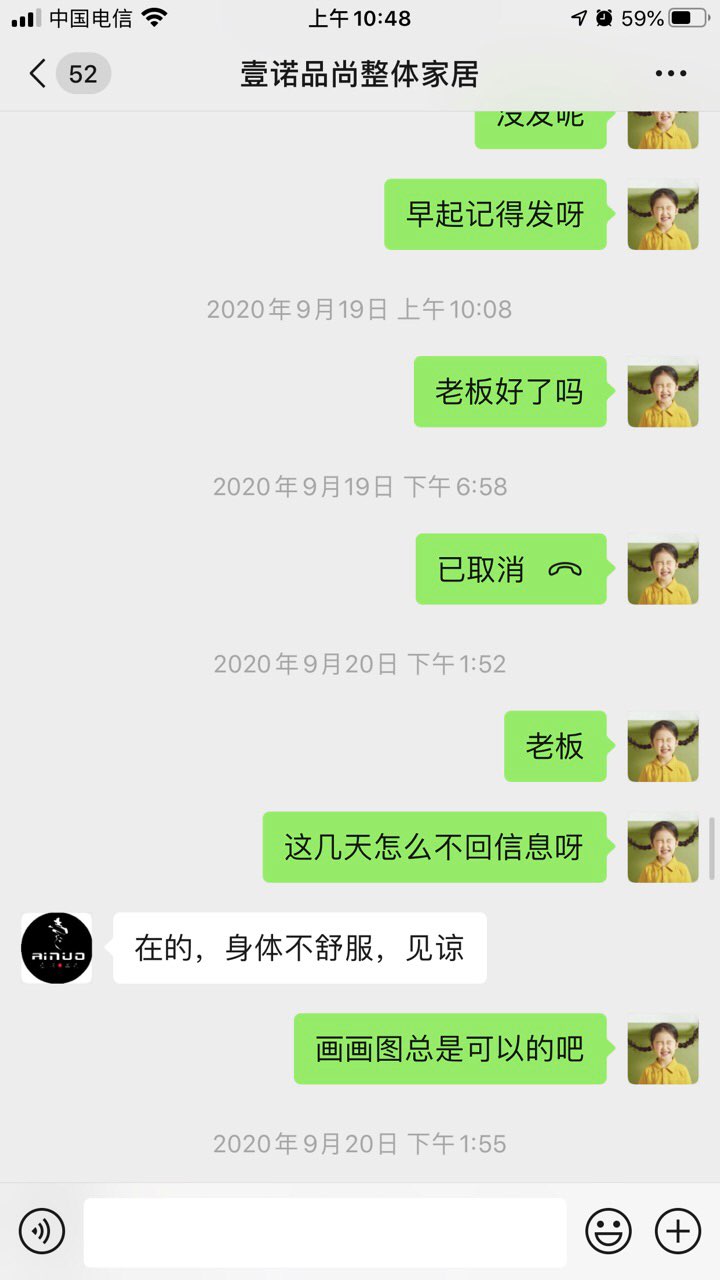Switch to voice message input
720x1280 pixels.
coord(42,1230)
